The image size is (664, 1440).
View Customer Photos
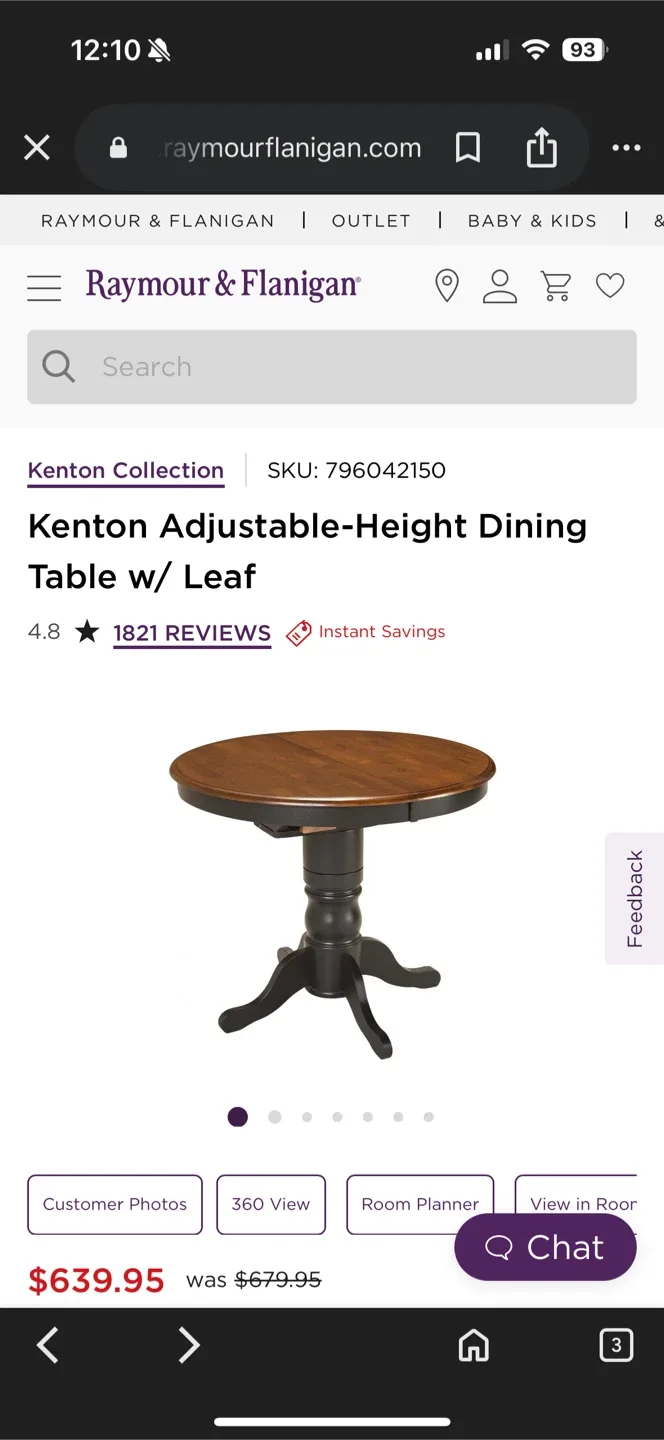pyautogui.click(x=115, y=1204)
